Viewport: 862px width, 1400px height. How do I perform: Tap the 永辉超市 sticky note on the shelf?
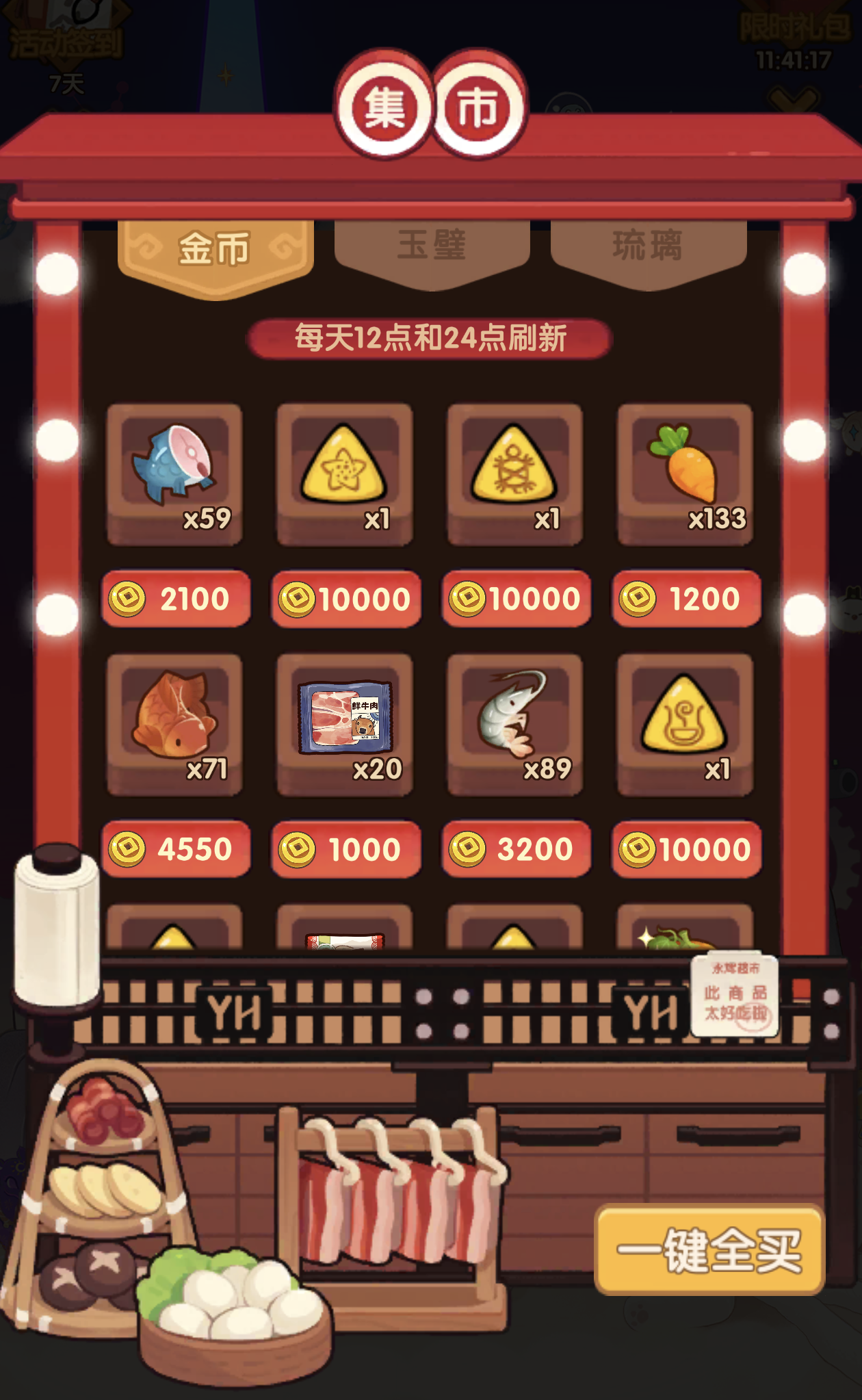click(735, 1006)
